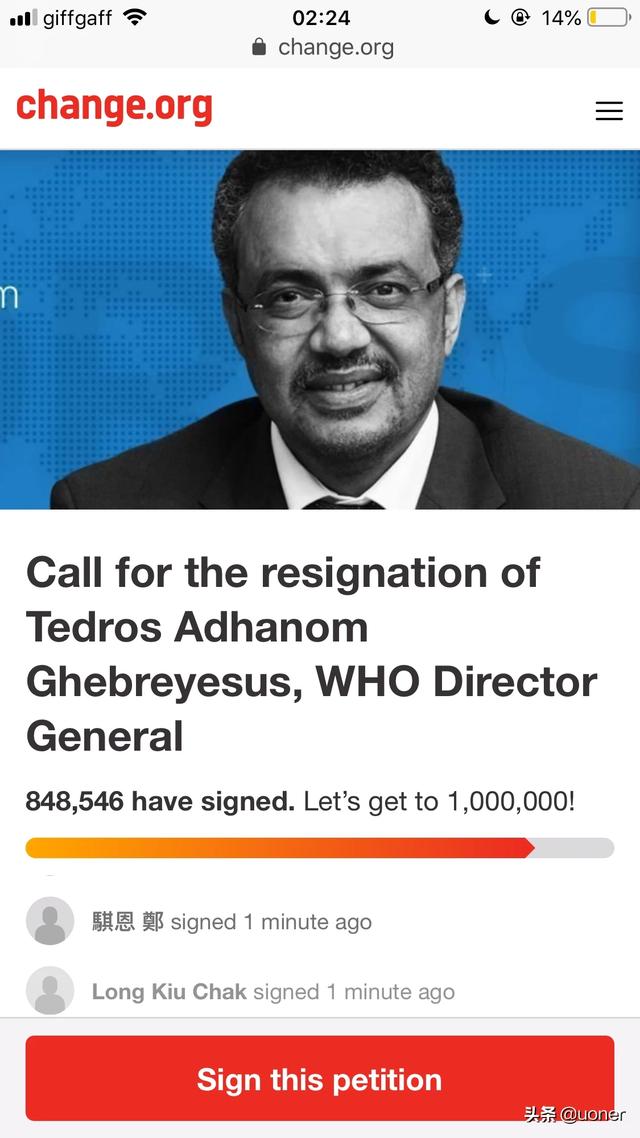
Task: Tap the change.org logo to go home
Action: [x=114, y=107]
